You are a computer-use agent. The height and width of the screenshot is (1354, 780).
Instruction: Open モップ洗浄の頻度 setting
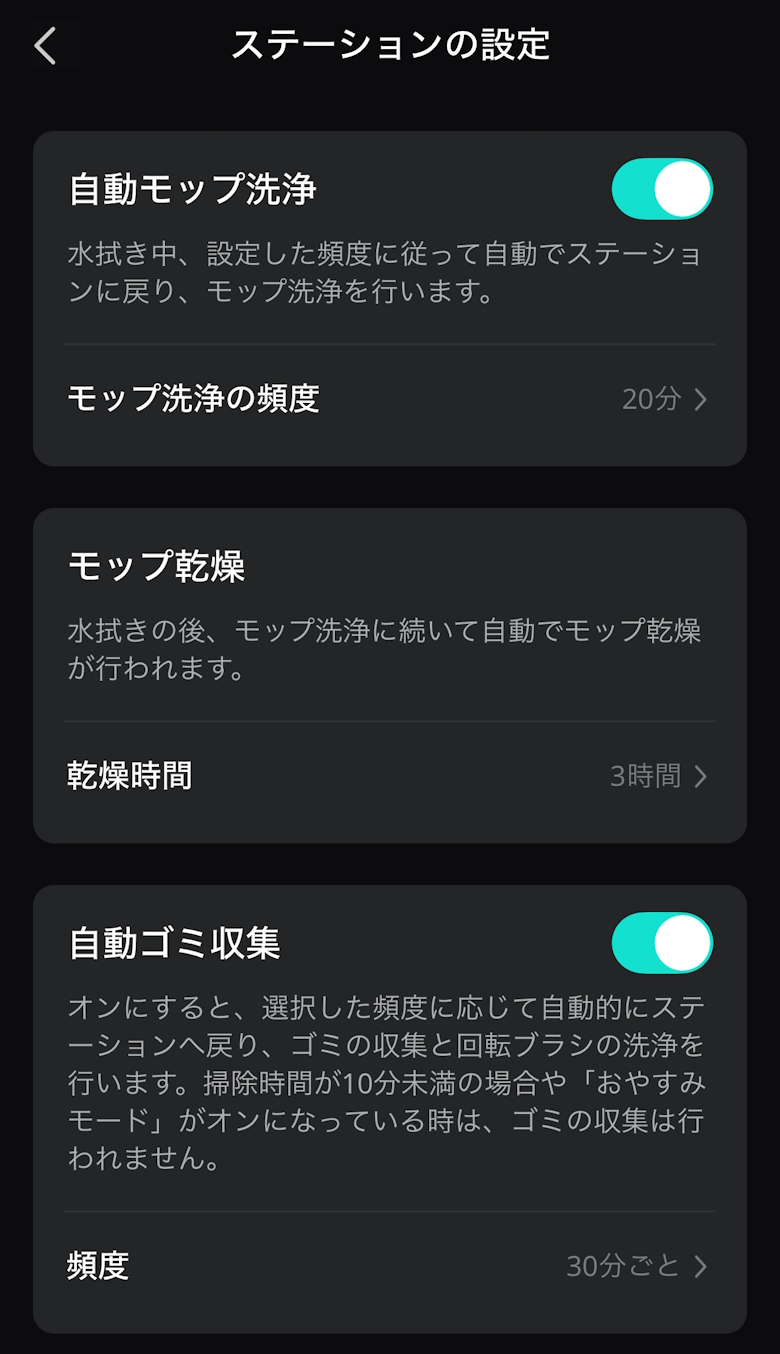pyautogui.click(x=390, y=399)
